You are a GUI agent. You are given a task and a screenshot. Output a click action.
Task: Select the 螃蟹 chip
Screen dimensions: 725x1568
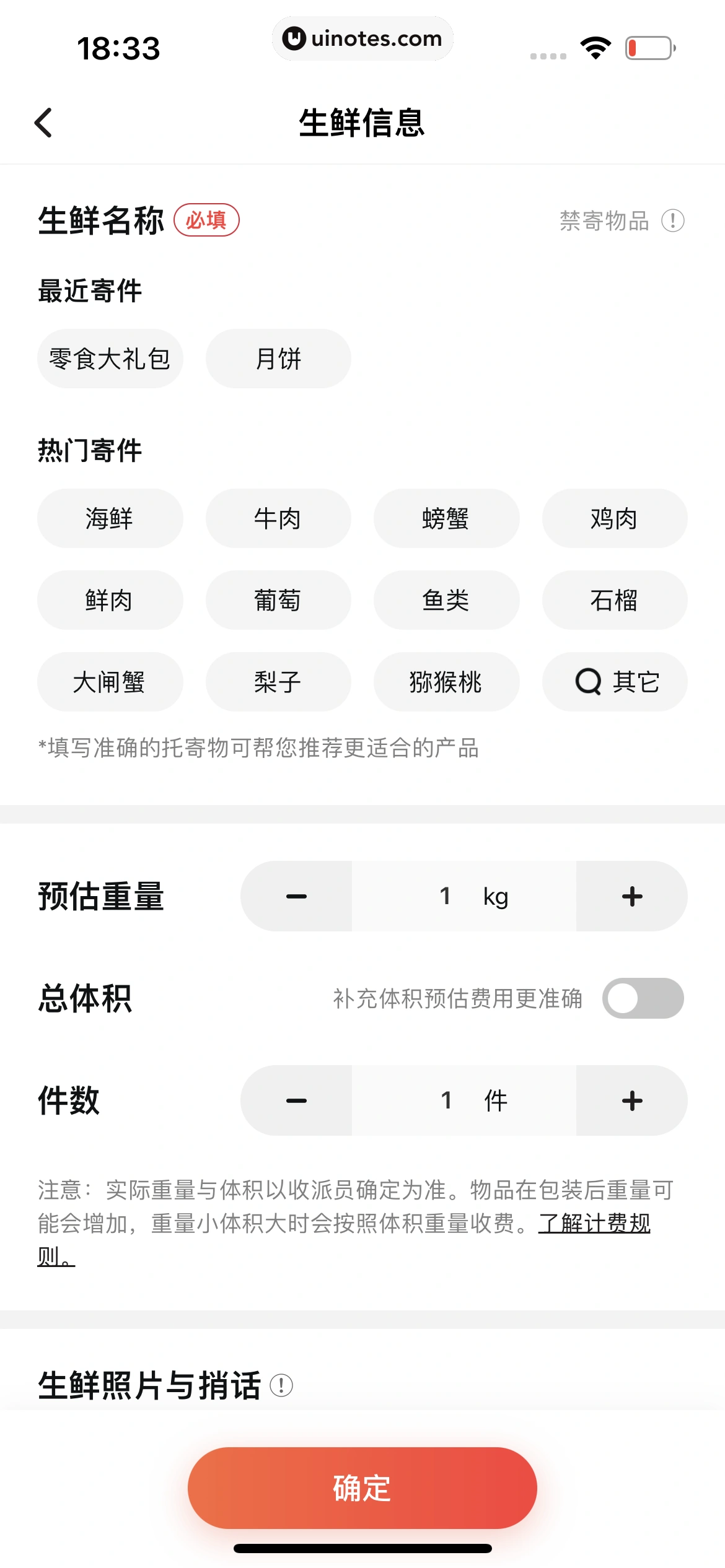446,518
